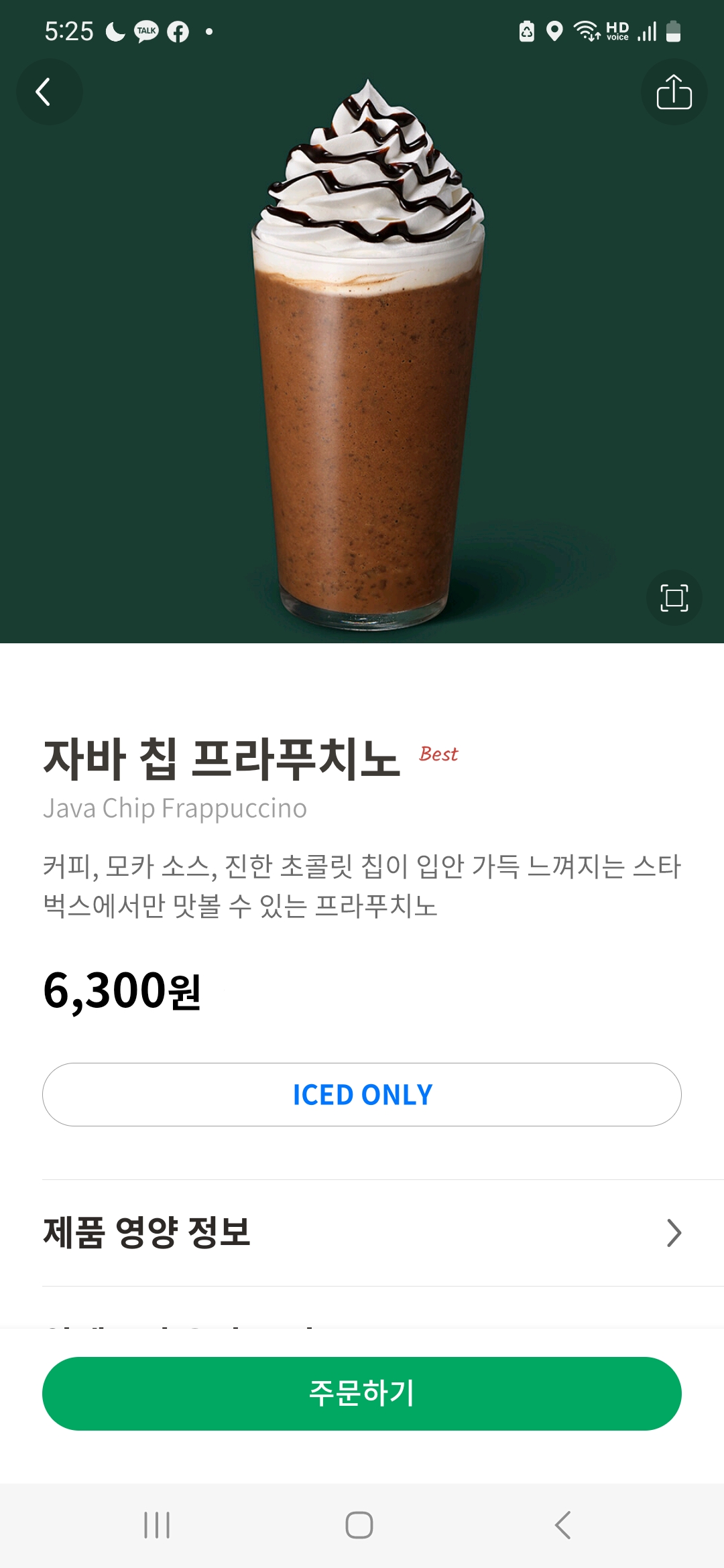The width and height of the screenshot is (724, 1568).
Task: Go to the home screen
Action: click(359, 1525)
